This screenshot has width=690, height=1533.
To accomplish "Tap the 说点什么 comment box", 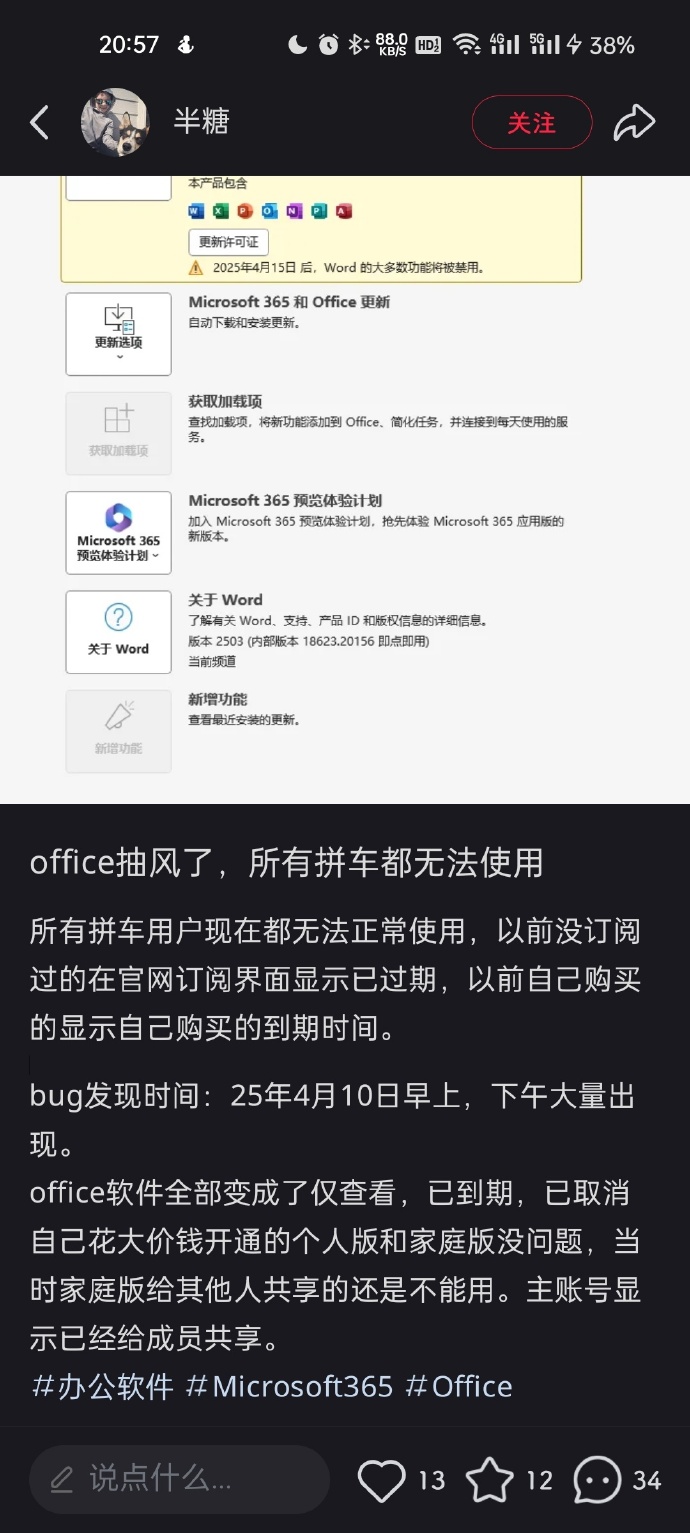I will click(x=180, y=1479).
